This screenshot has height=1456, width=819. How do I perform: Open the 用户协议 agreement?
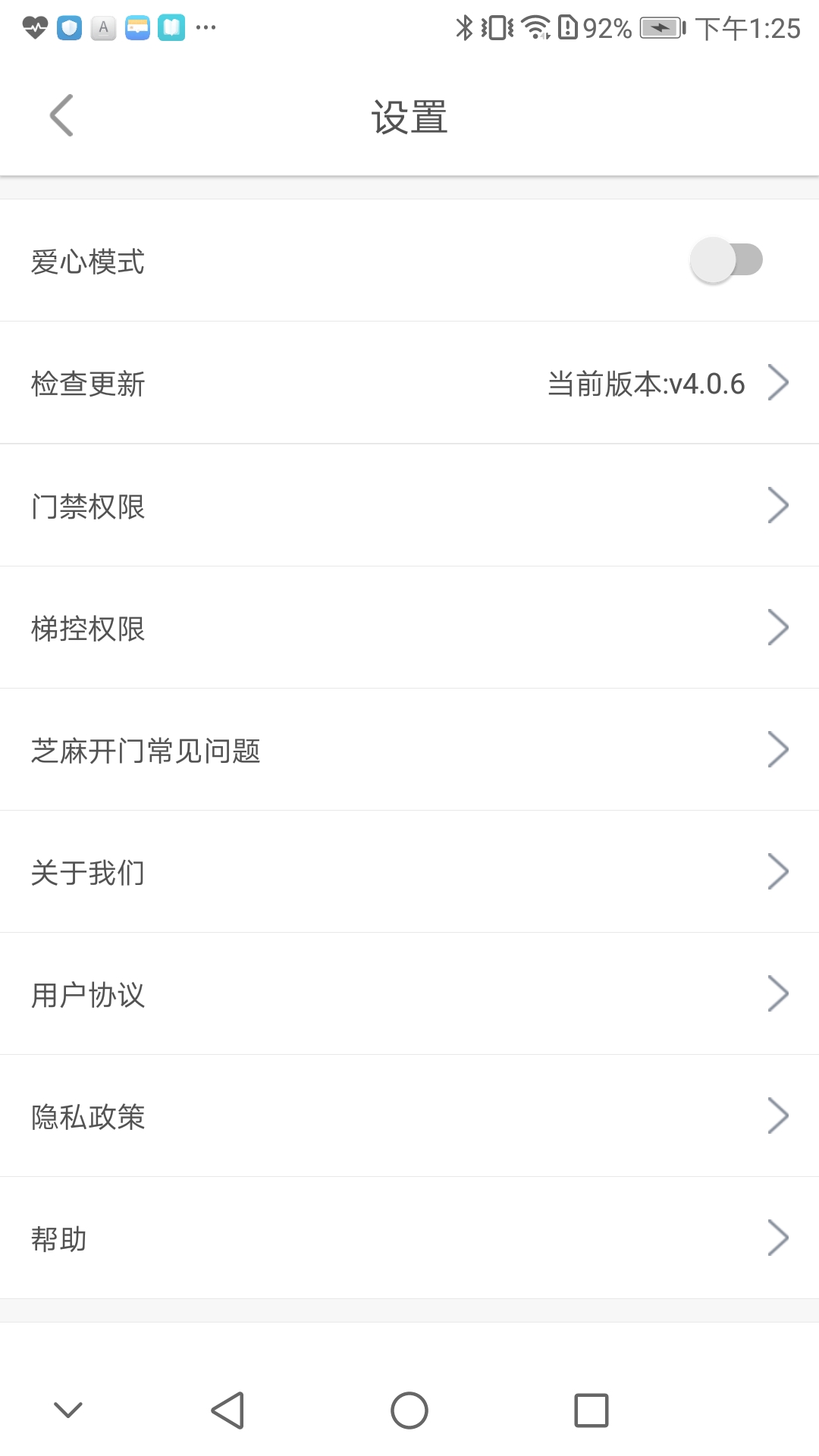coord(778,993)
